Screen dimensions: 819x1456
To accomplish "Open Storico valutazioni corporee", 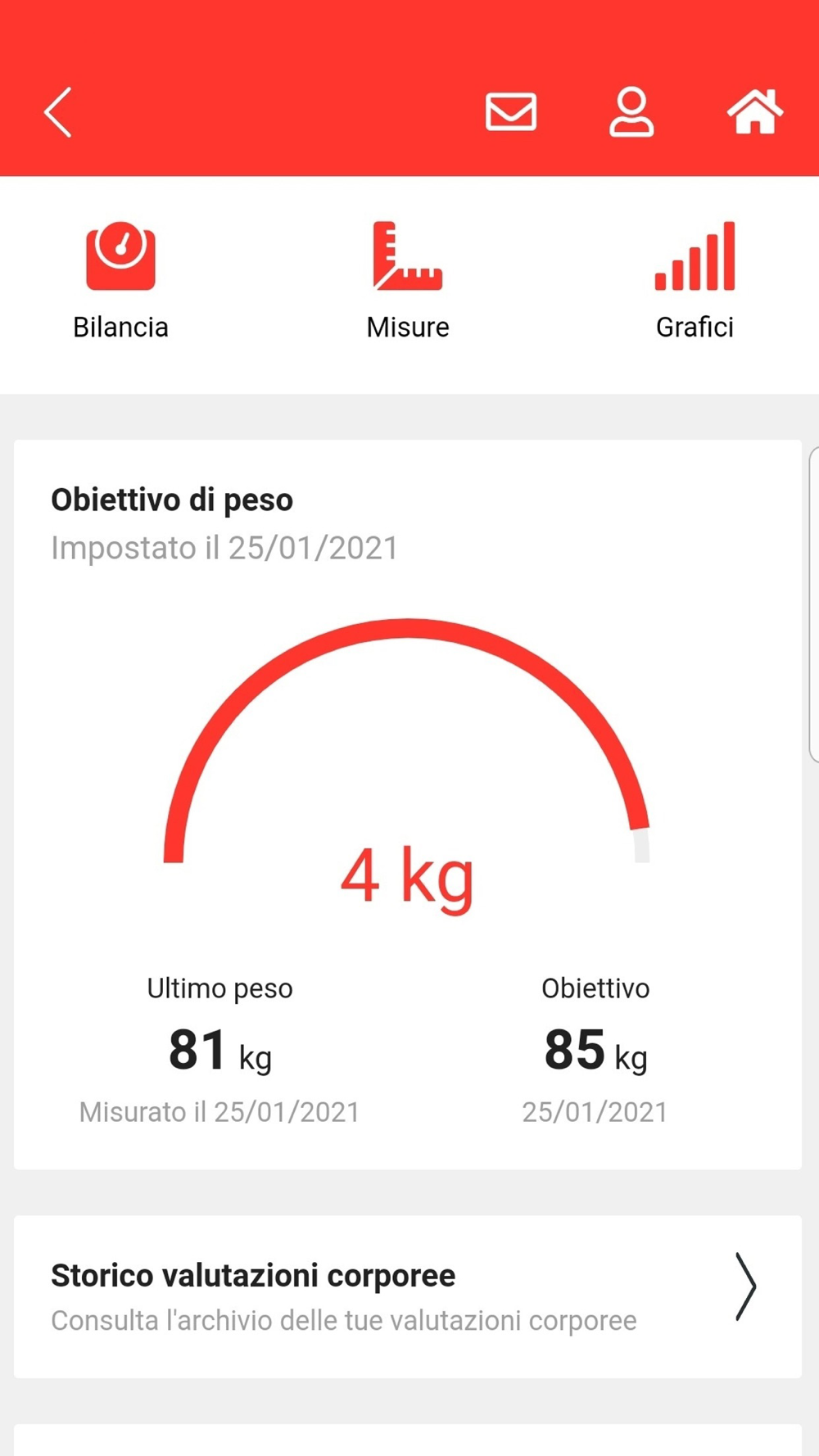I will (408, 1296).
